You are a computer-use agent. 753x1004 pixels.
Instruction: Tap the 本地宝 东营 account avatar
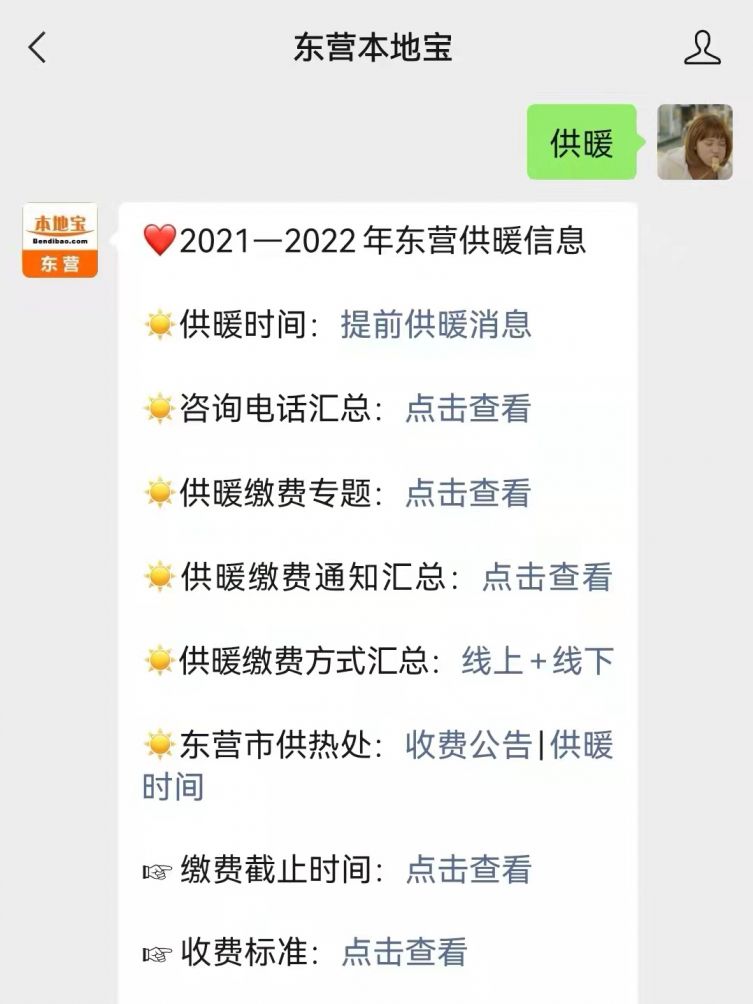[60, 240]
